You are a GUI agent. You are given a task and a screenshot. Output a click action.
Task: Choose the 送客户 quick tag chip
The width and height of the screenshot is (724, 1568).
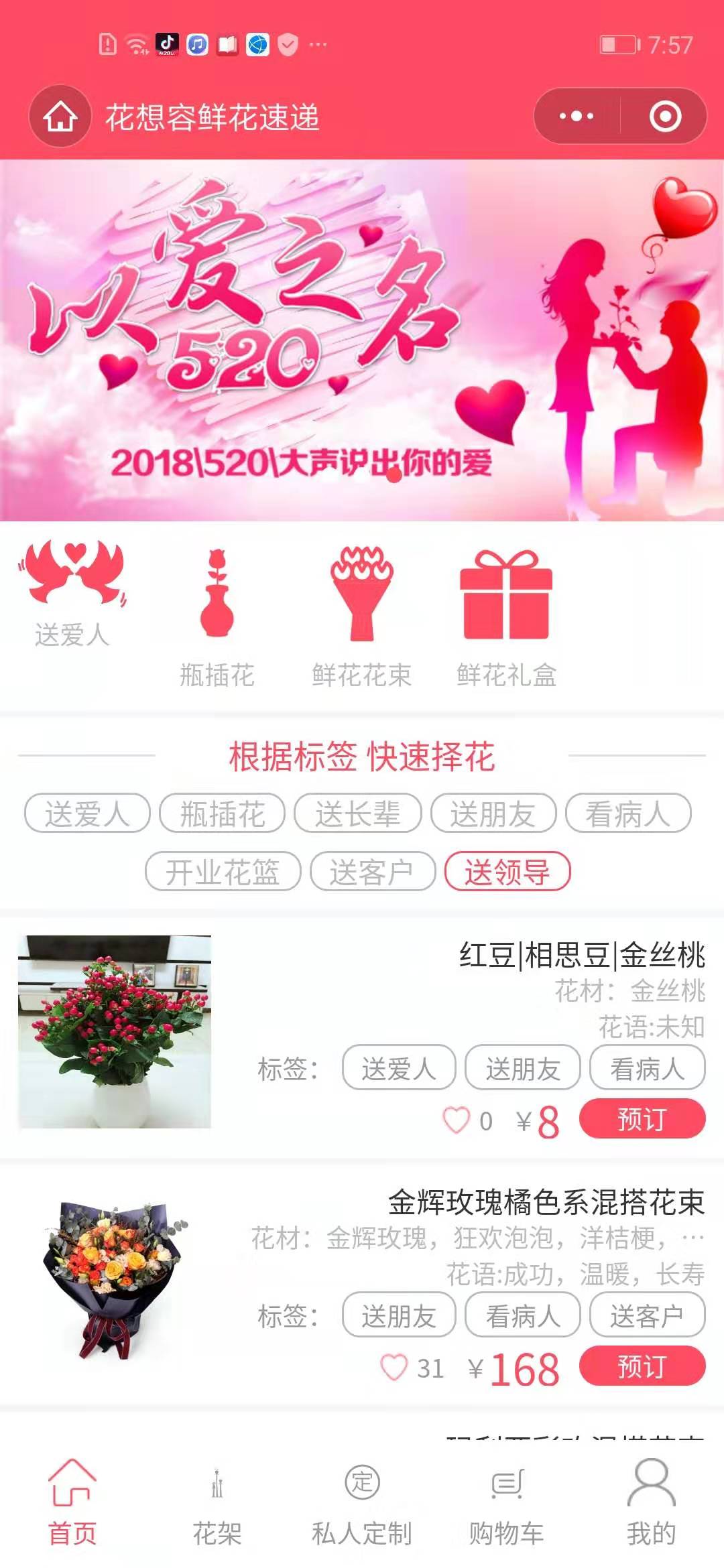click(x=372, y=872)
